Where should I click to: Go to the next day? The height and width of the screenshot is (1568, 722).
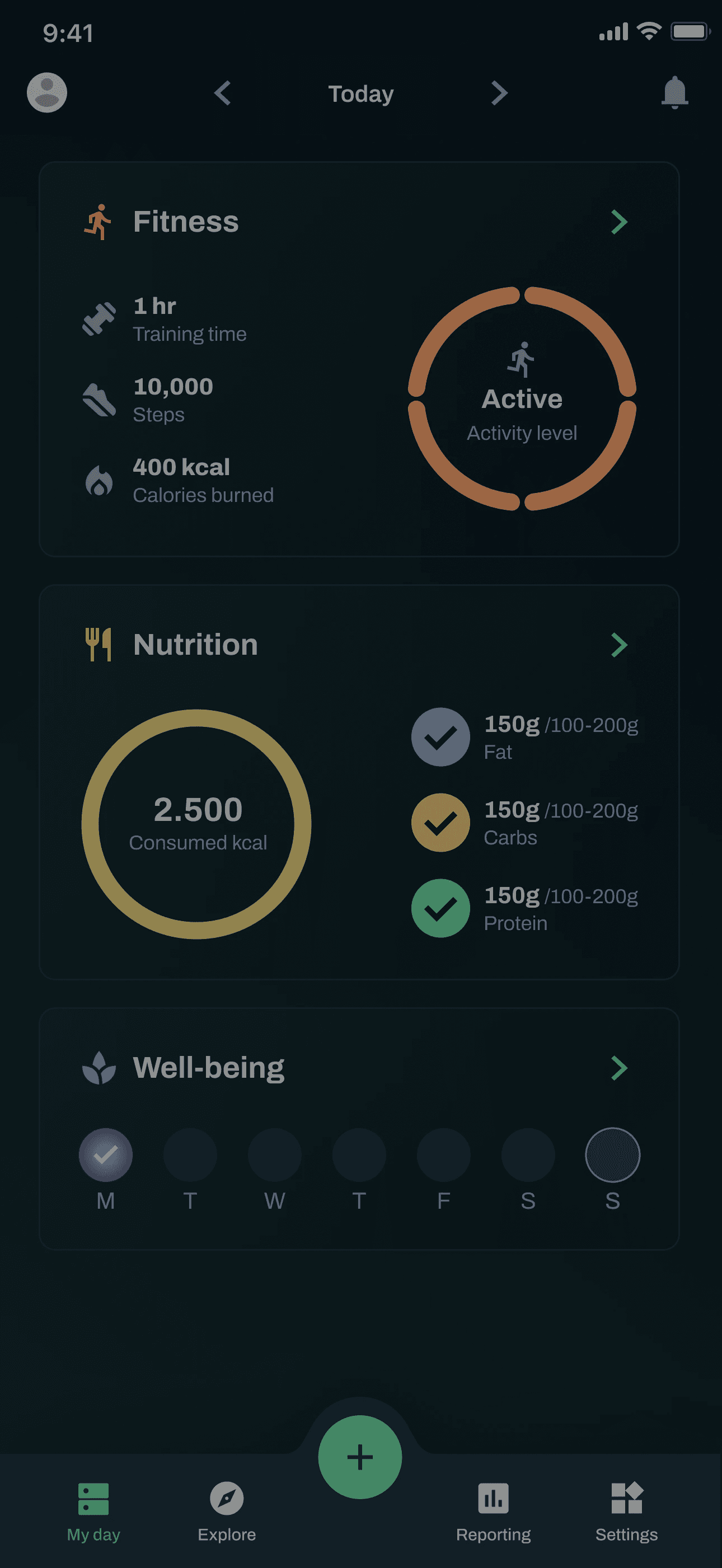click(499, 93)
